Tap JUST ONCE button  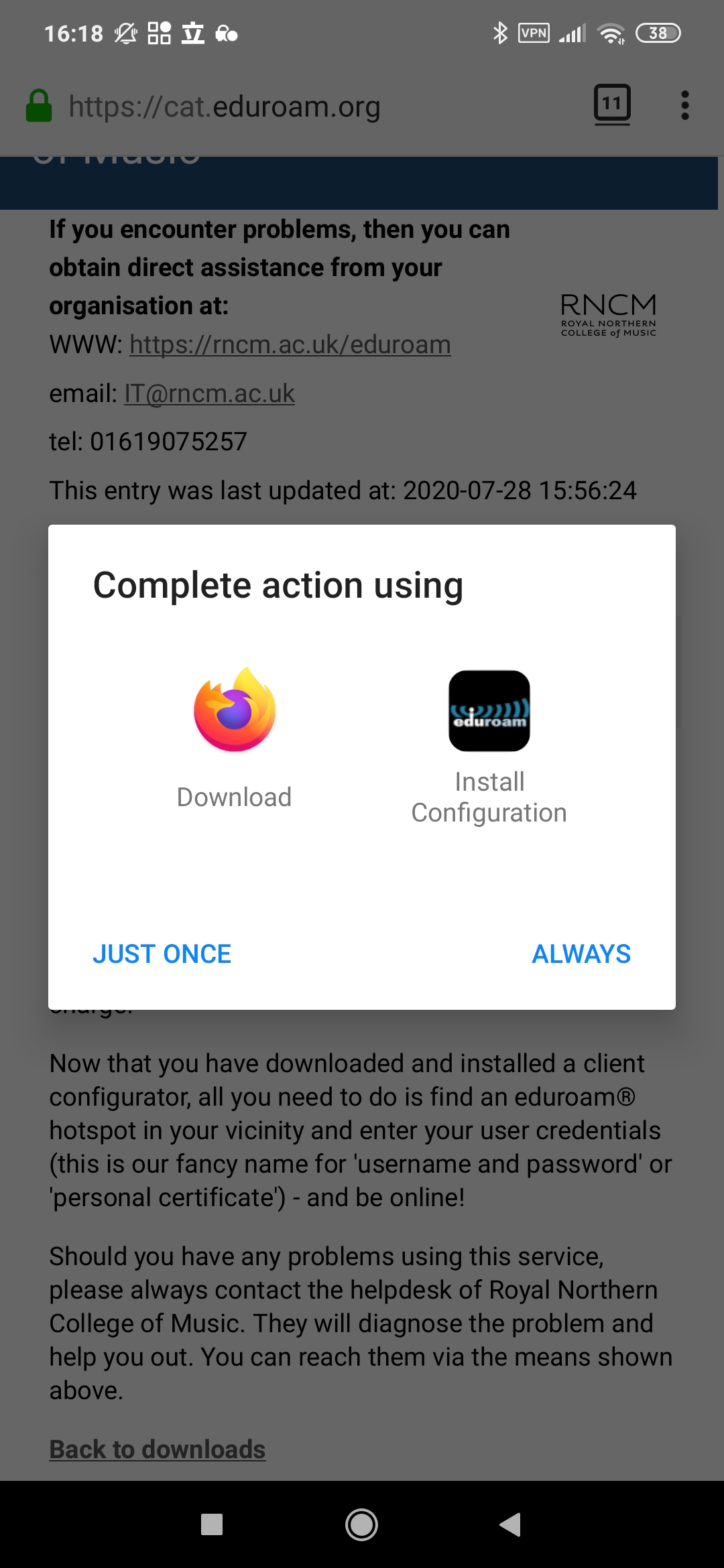[x=162, y=954]
